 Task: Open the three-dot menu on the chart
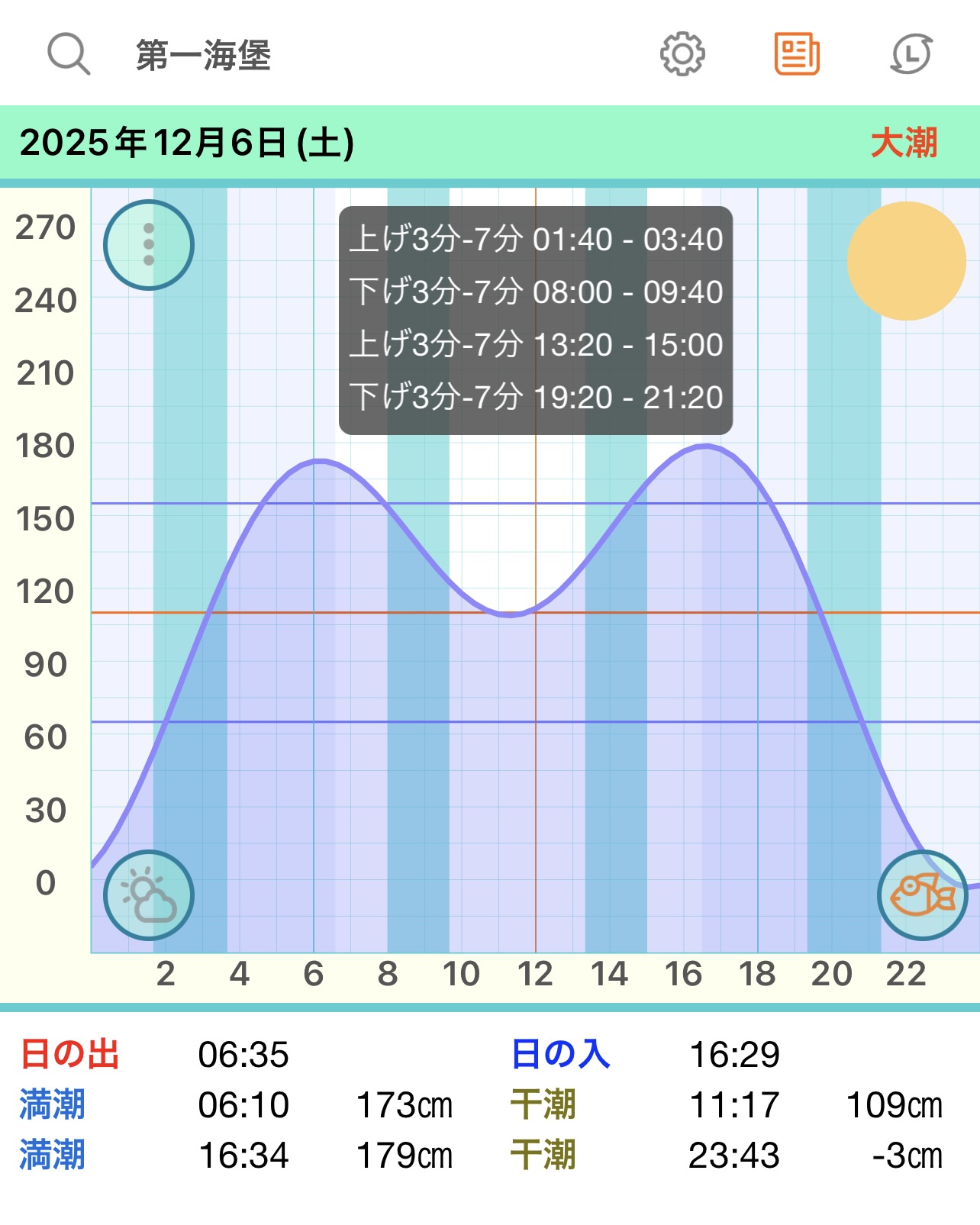(149, 245)
